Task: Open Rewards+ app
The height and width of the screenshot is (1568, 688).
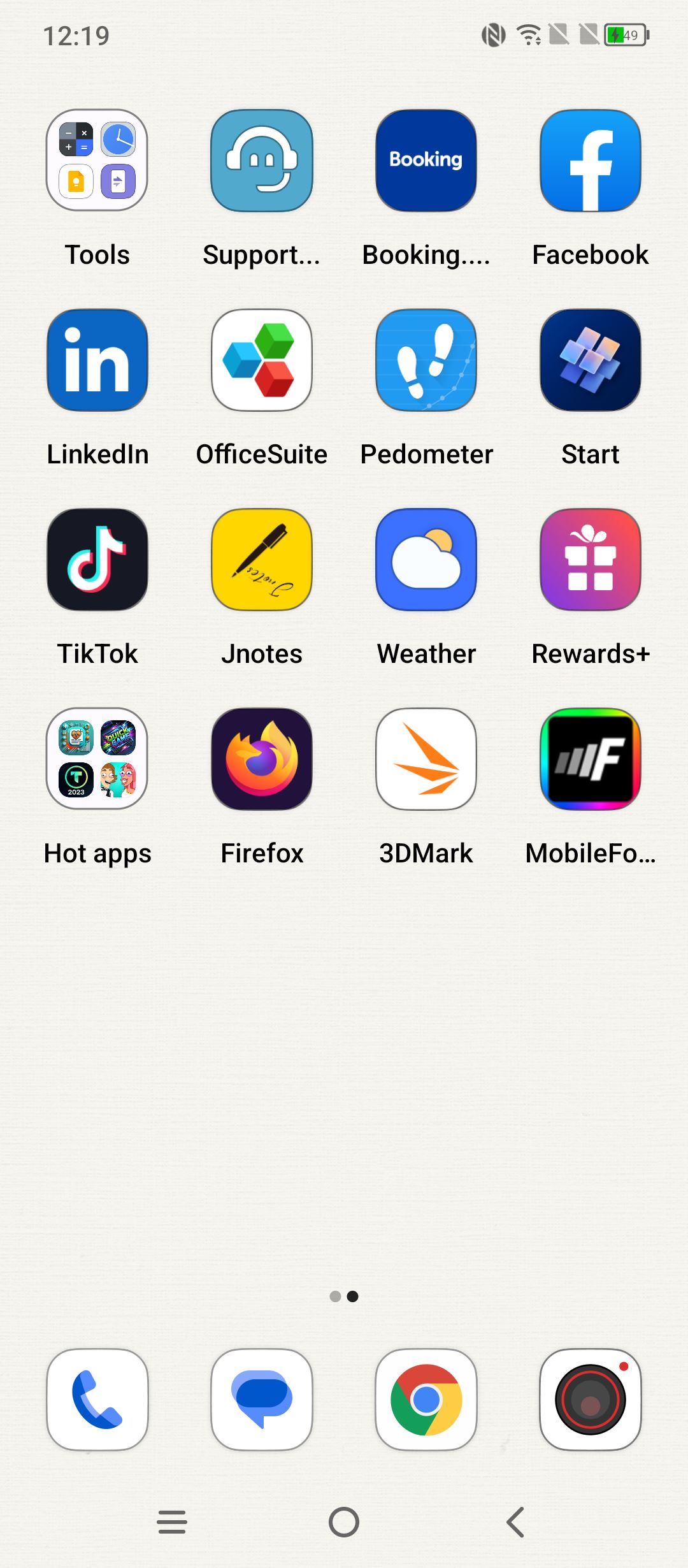Action: pyautogui.click(x=590, y=559)
